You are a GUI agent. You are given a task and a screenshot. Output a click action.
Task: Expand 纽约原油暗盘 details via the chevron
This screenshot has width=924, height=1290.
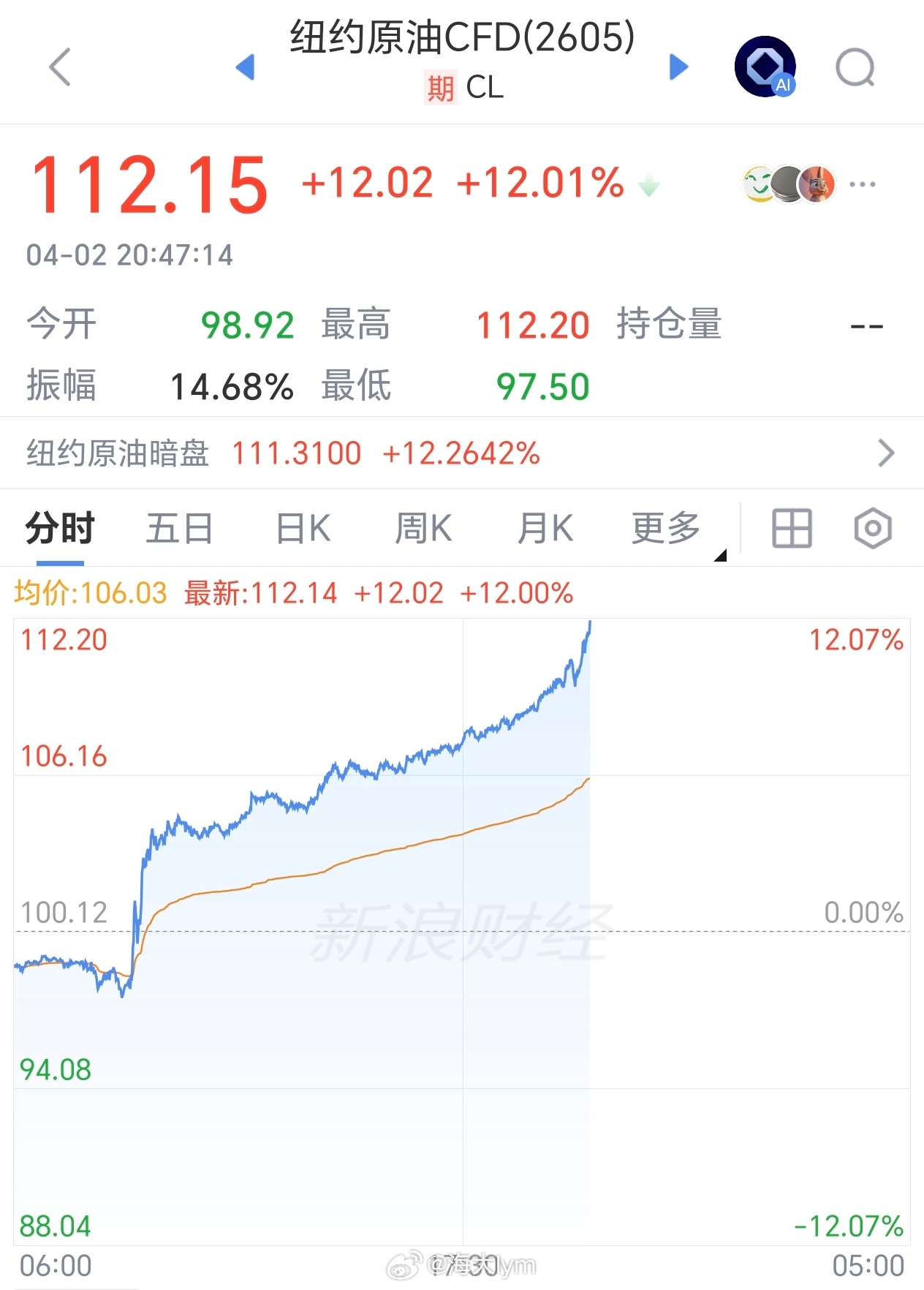coord(887,453)
